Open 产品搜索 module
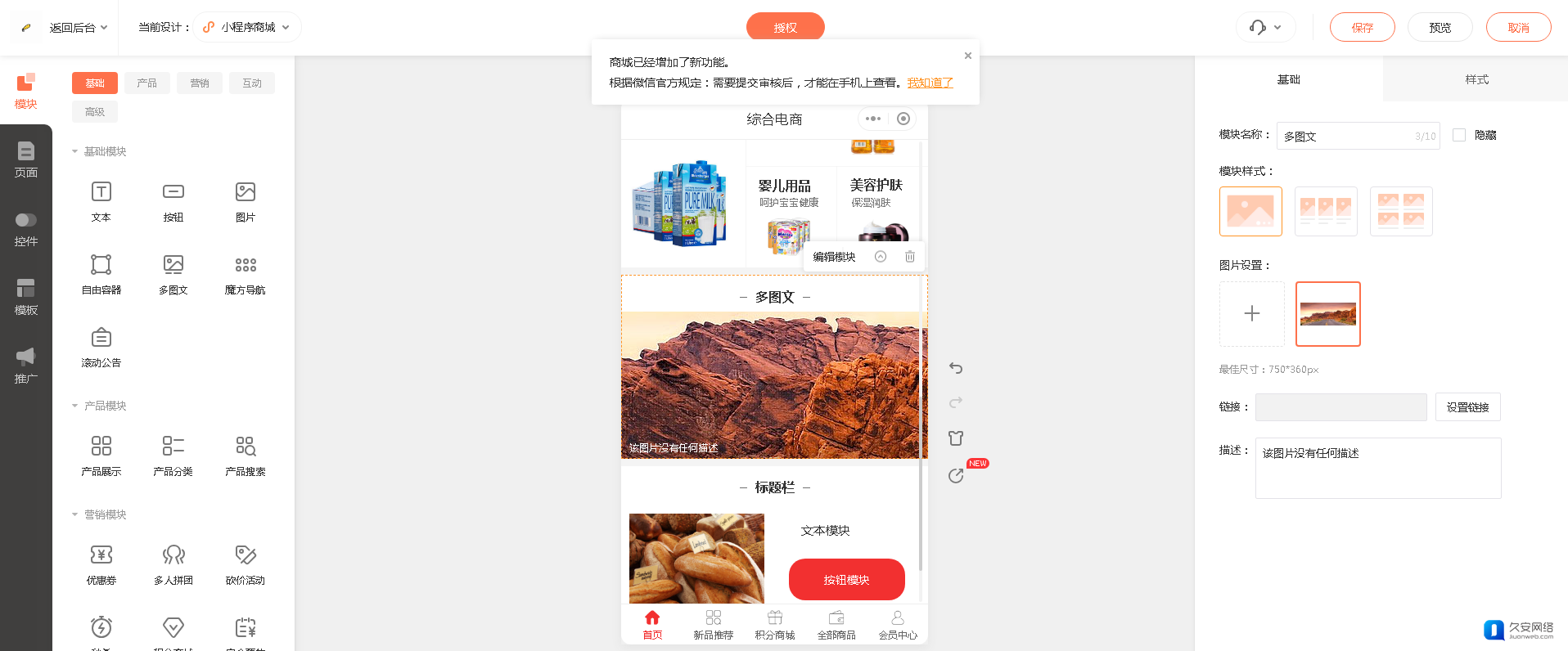Viewport: 1568px width, 651px height. click(246, 455)
